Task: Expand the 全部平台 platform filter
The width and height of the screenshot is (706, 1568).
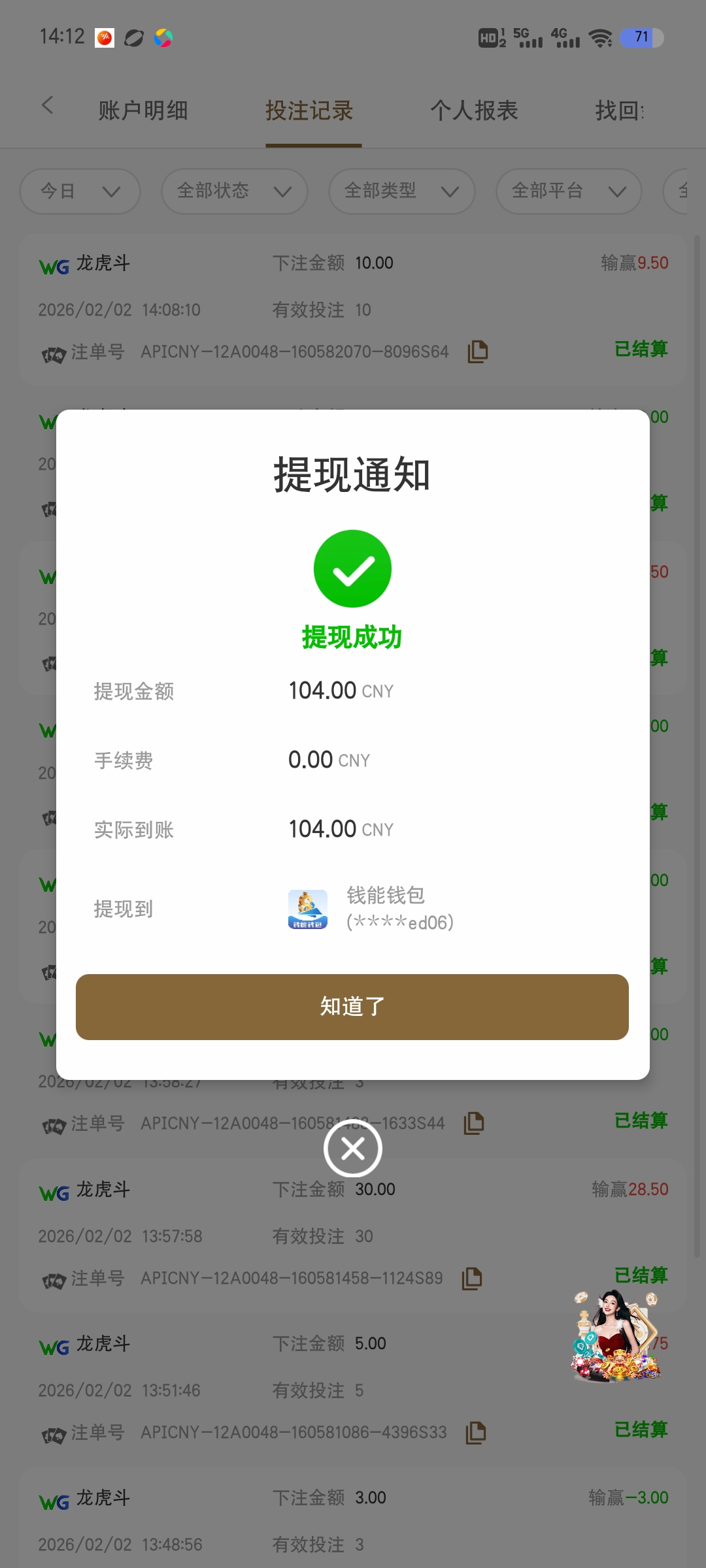Action: [x=569, y=191]
